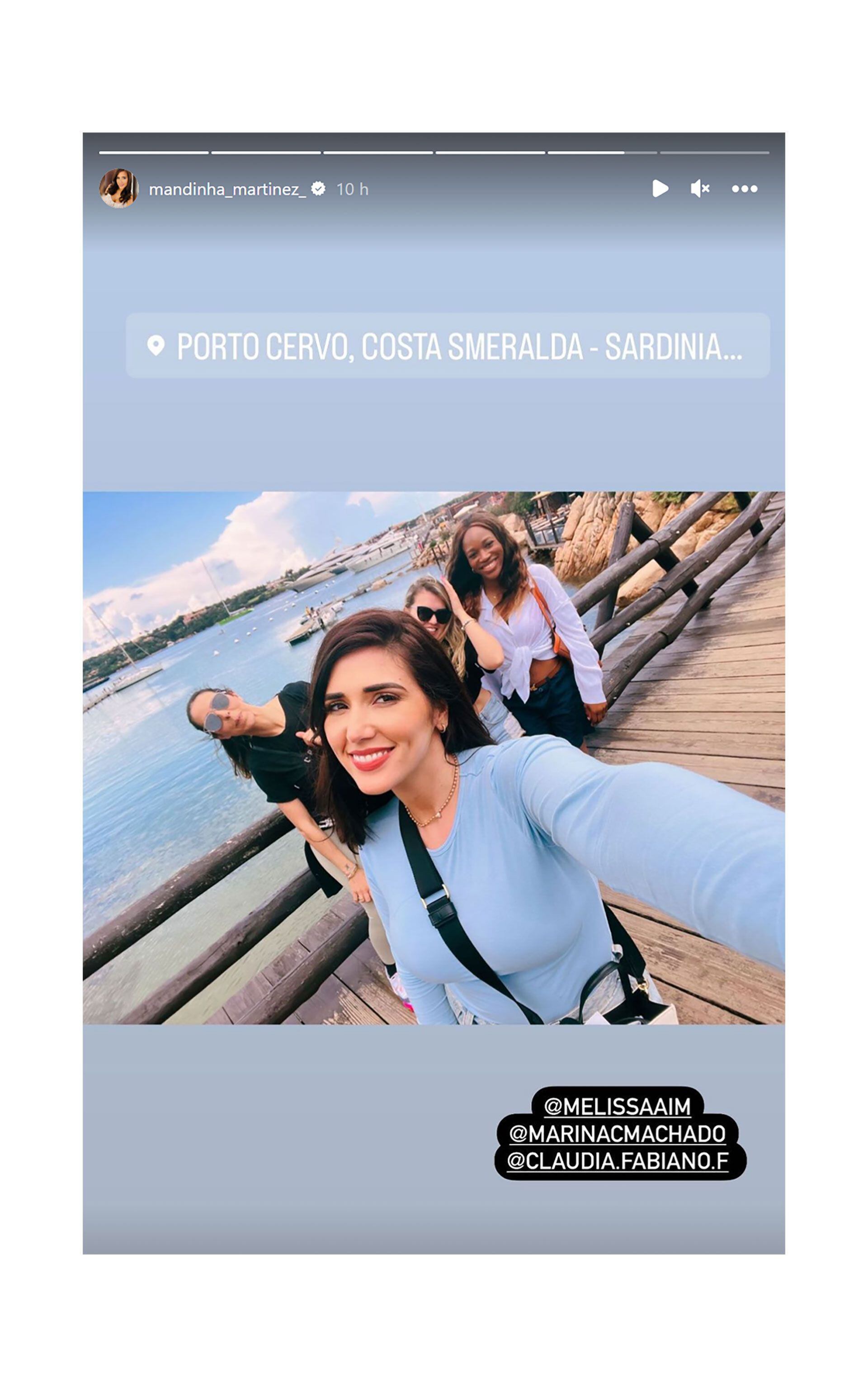Open the @MARINACMACHADO mention
Image resolution: width=868 pixels, height=1387 pixels.
point(617,1133)
